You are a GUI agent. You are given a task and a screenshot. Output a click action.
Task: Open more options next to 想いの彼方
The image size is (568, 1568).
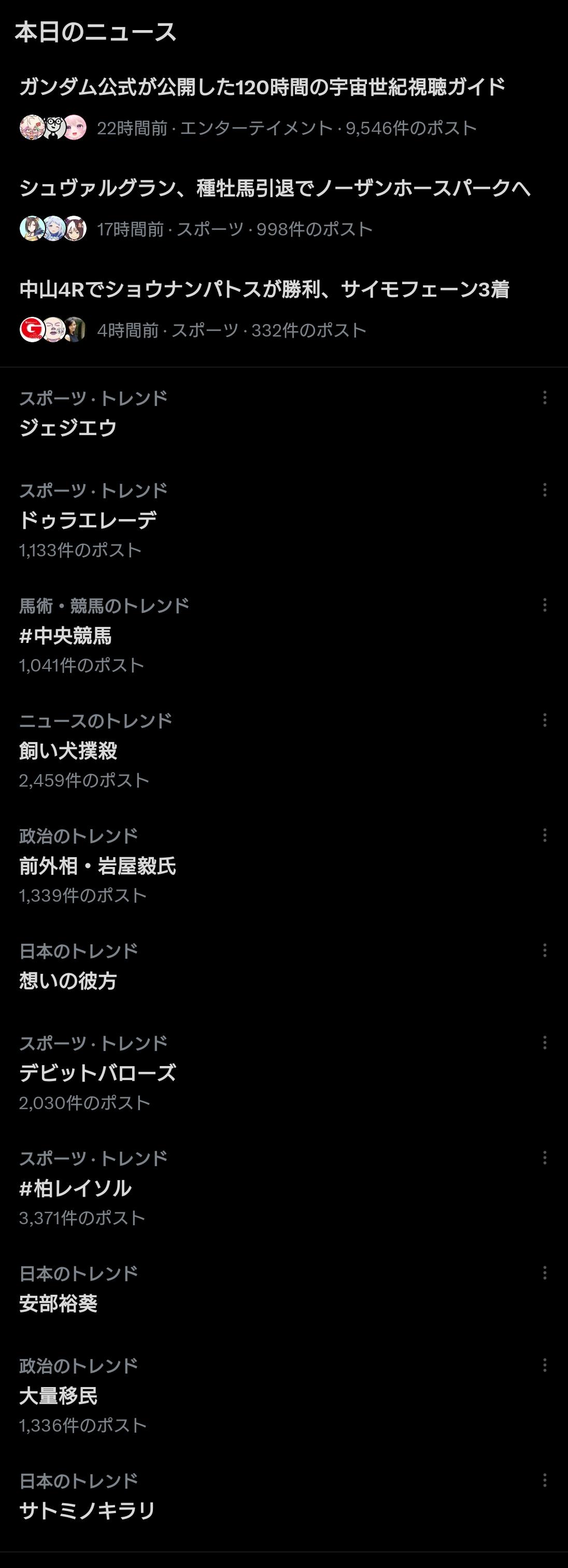pyautogui.click(x=544, y=951)
